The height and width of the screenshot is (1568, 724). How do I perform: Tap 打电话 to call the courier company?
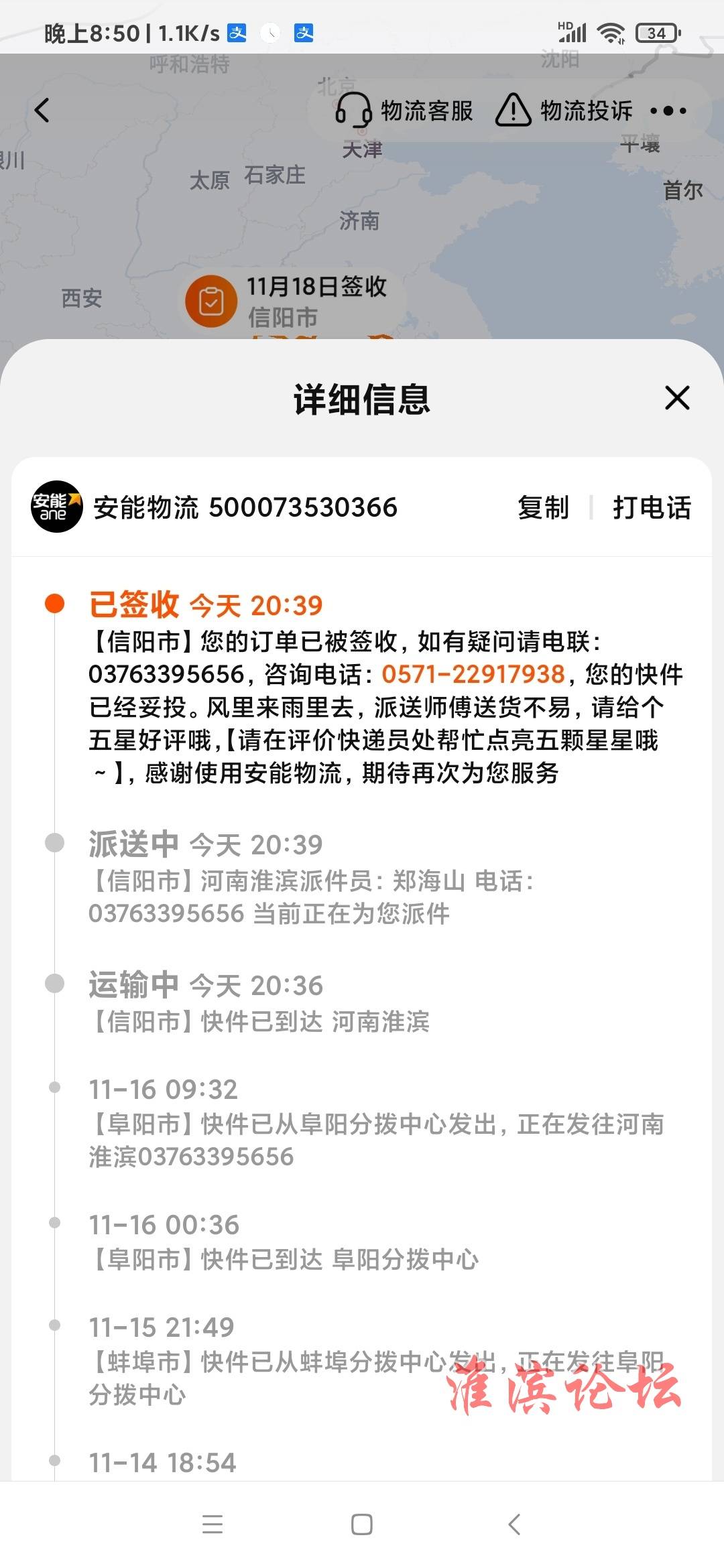(651, 507)
